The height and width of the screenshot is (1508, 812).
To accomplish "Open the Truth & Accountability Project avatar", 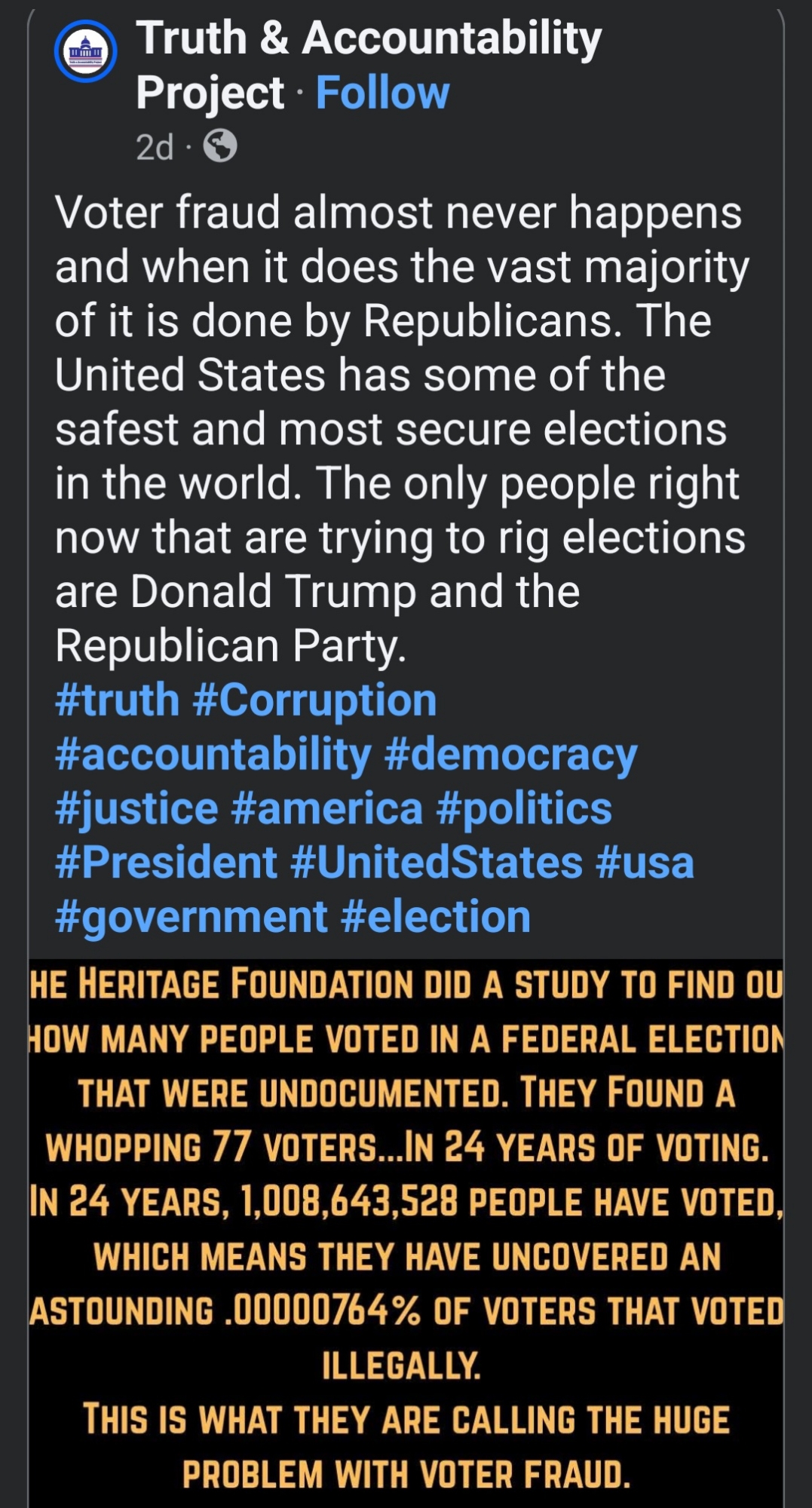I will 86,51.
